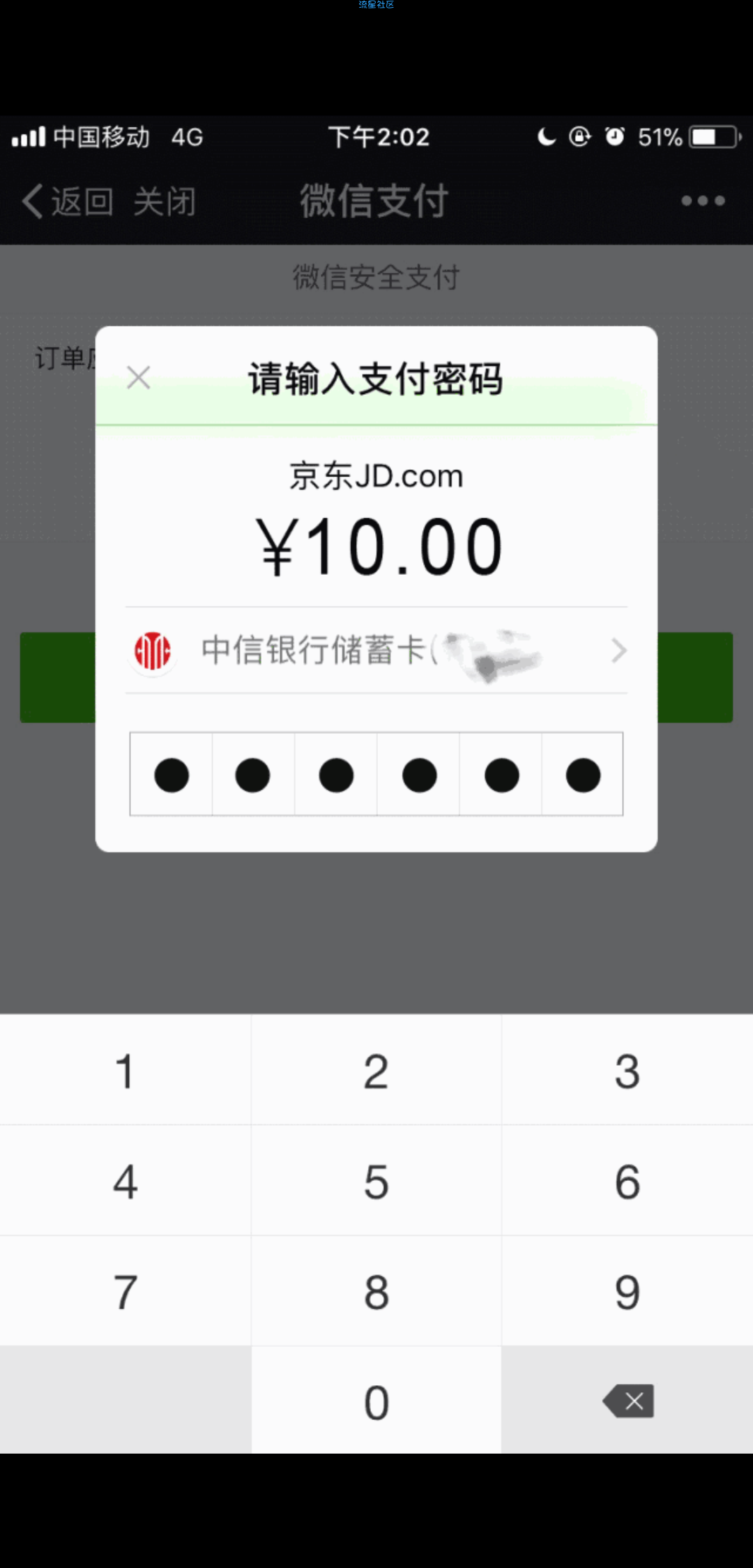
Task: Enter digit 4 on the keypad
Action: [125, 1181]
